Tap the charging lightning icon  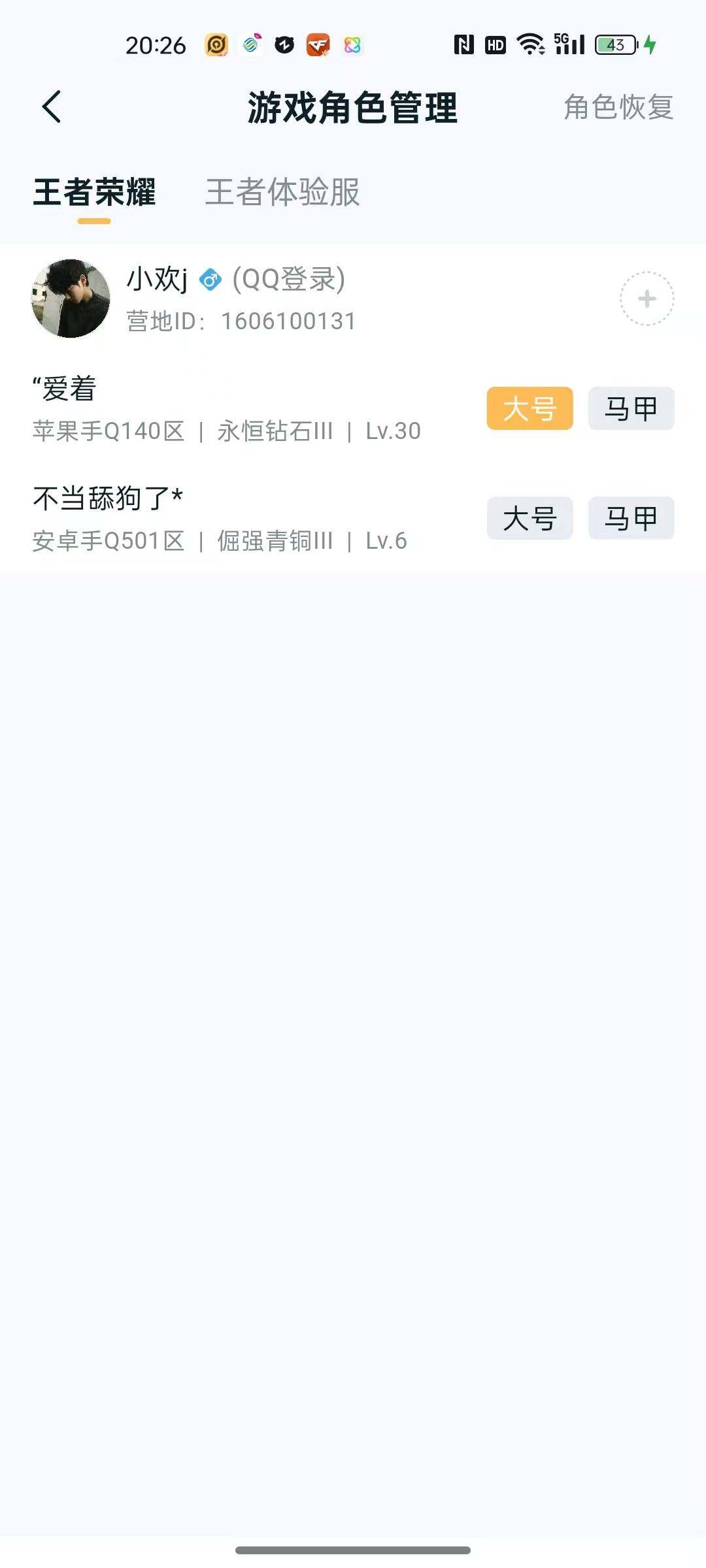(650, 44)
